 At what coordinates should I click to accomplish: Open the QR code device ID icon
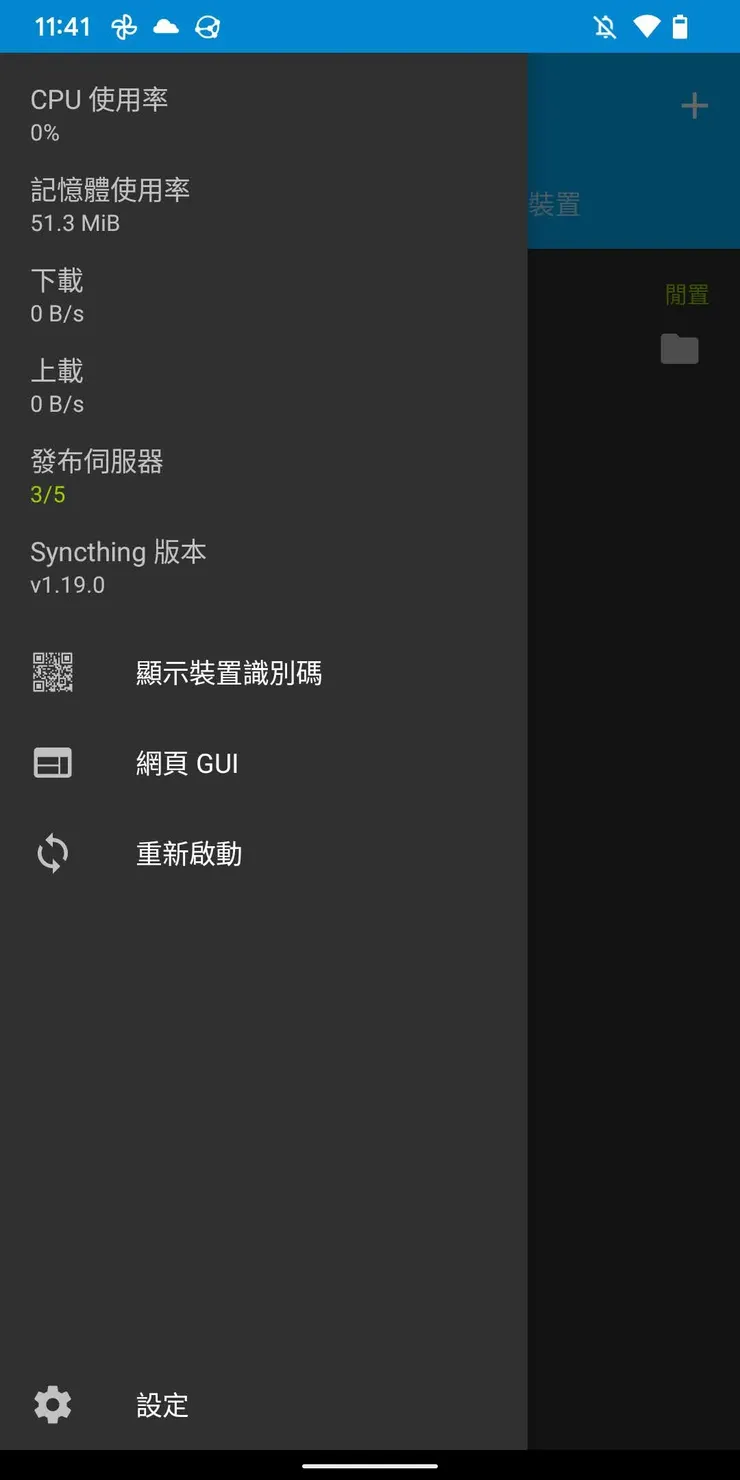point(52,671)
